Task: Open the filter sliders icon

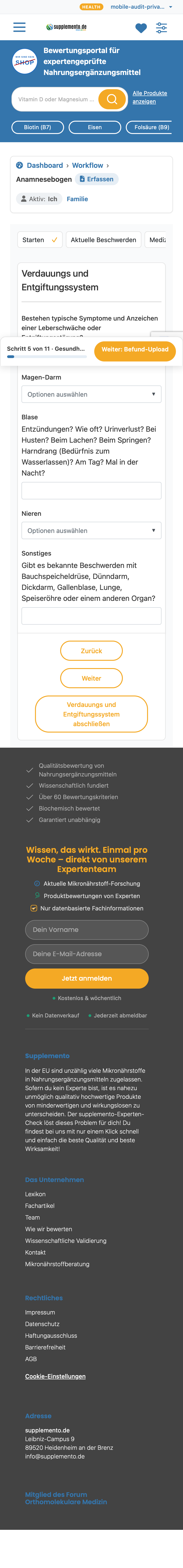Action: 162,28
